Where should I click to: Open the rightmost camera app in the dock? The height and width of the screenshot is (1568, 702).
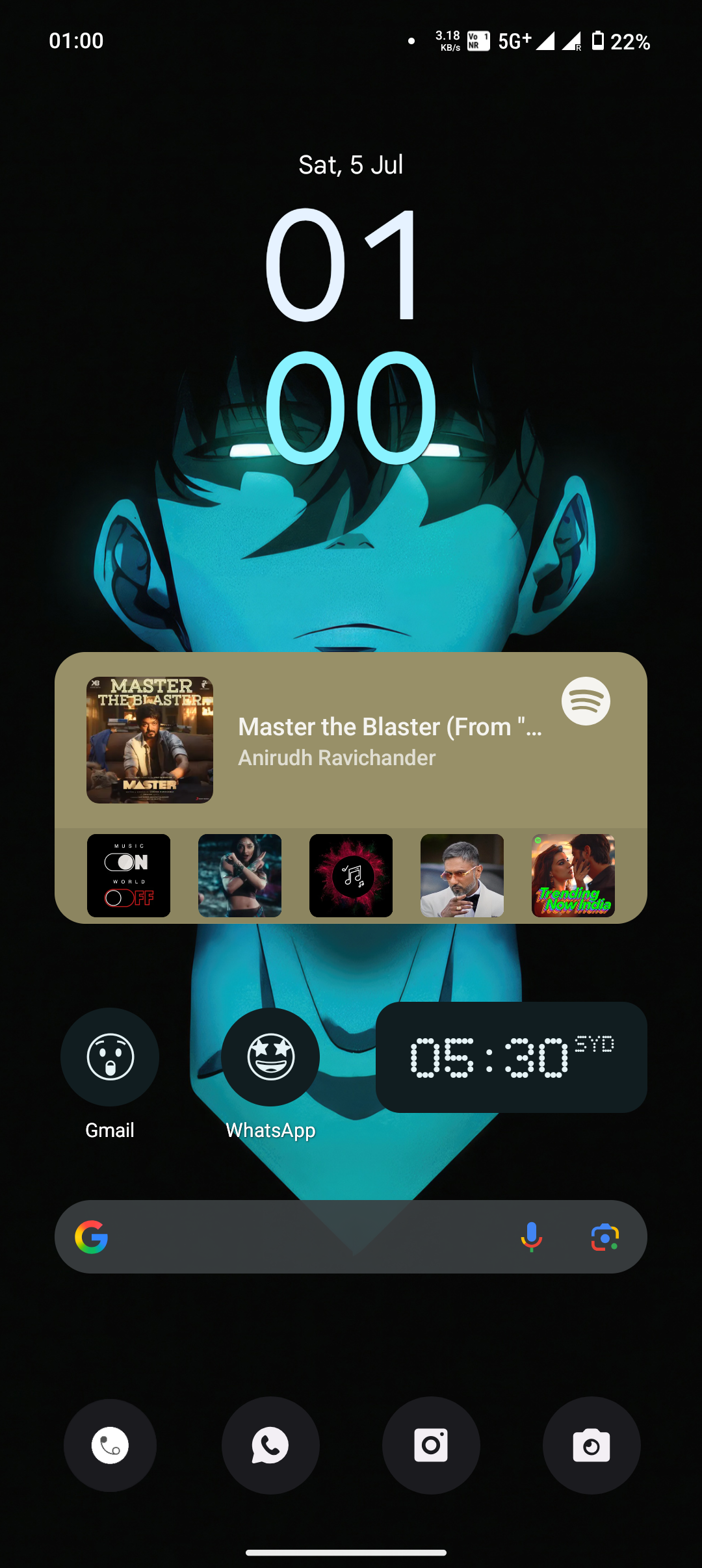pyautogui.click(x=591, y=1445)
